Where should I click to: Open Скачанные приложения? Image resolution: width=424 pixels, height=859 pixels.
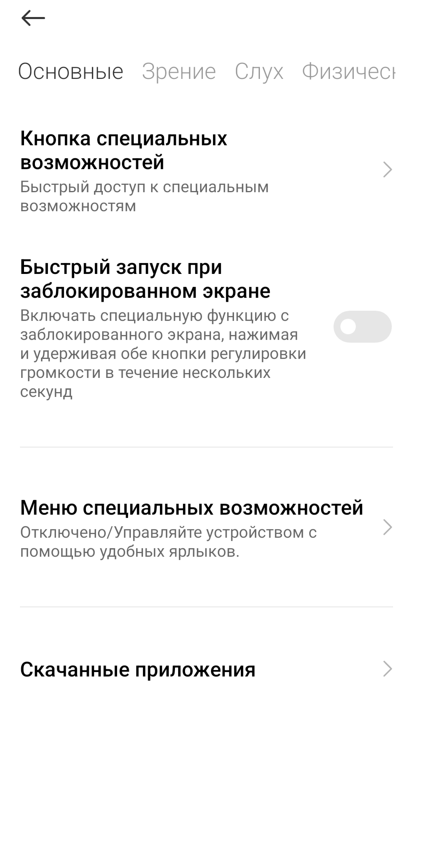pyautogui.click(x=207, y=669)
